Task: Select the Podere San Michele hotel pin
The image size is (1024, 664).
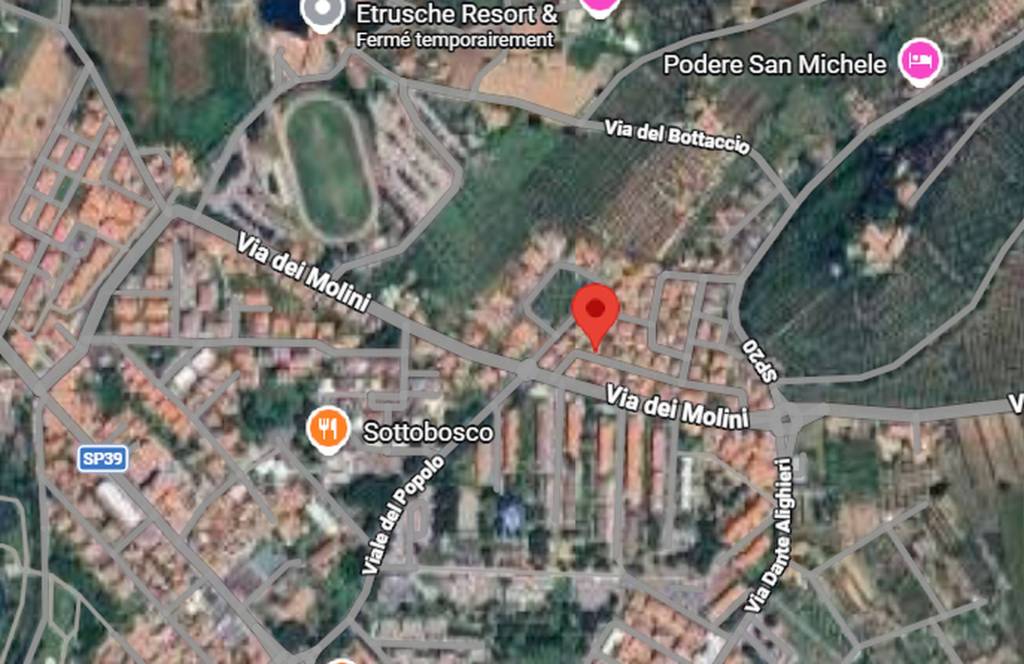Action: 919,62
